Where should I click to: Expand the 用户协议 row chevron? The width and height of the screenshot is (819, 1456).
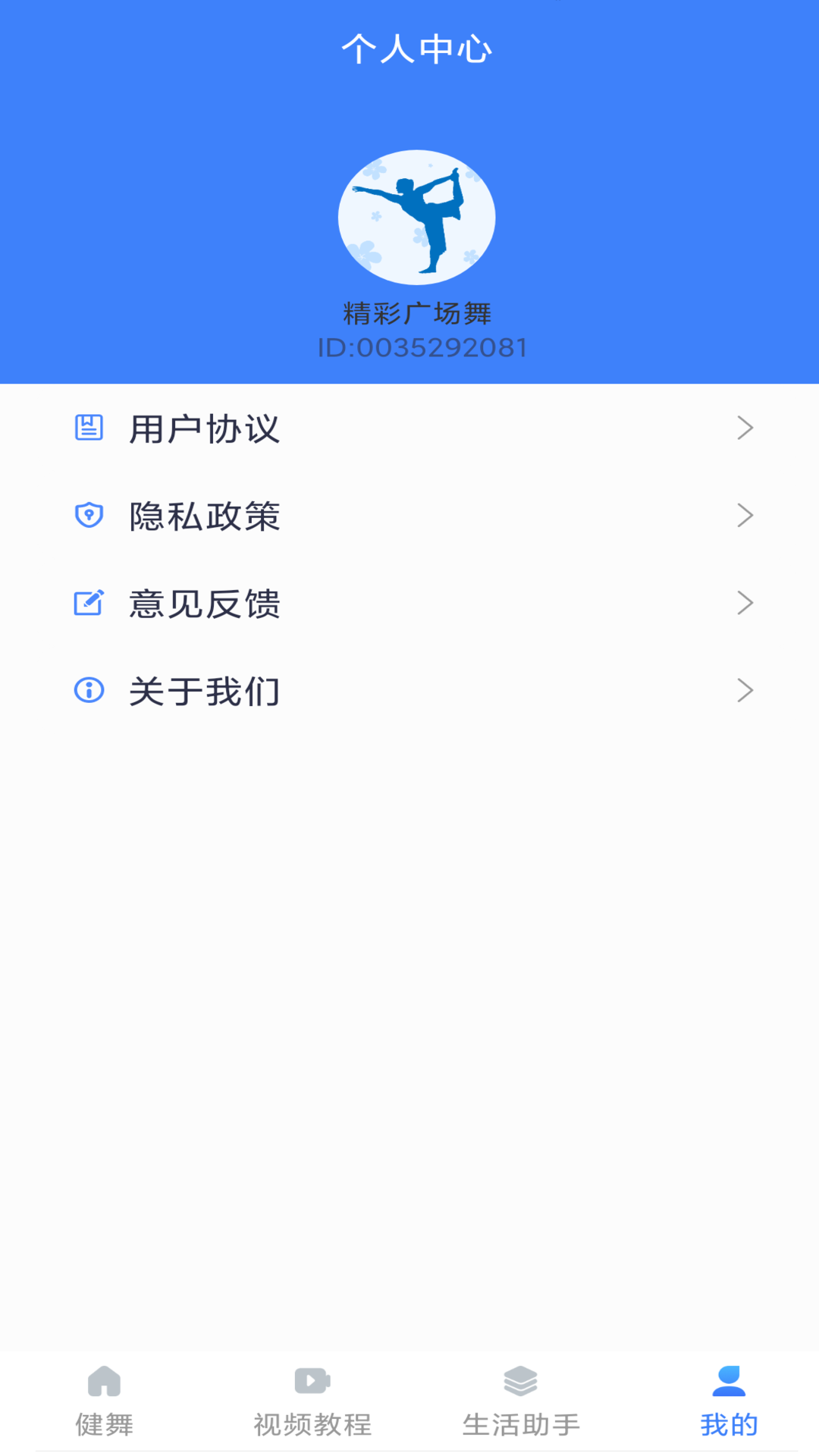(x=745, y=427)
